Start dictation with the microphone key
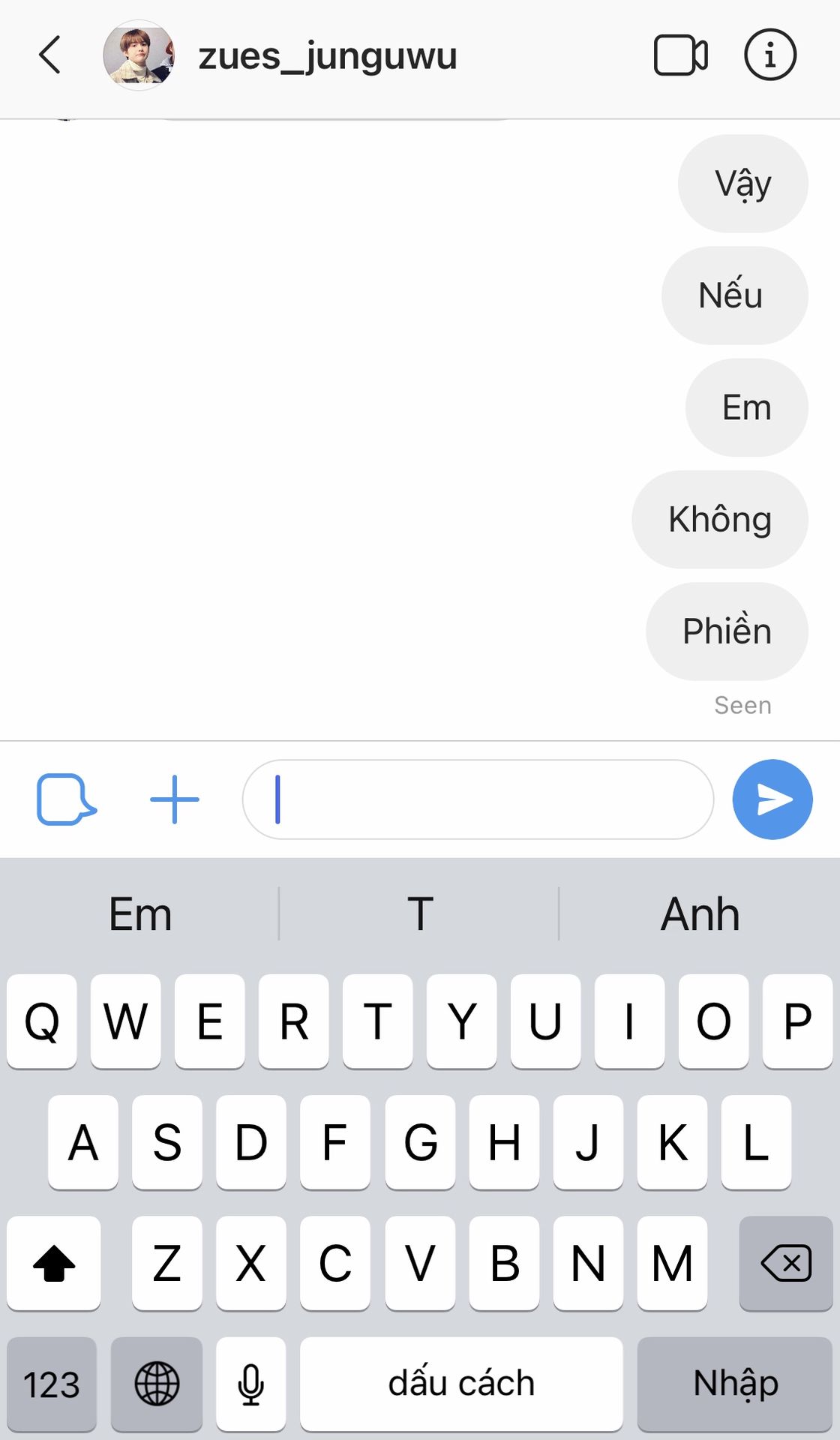The image size is (840, 1440). pos(250,1384)
